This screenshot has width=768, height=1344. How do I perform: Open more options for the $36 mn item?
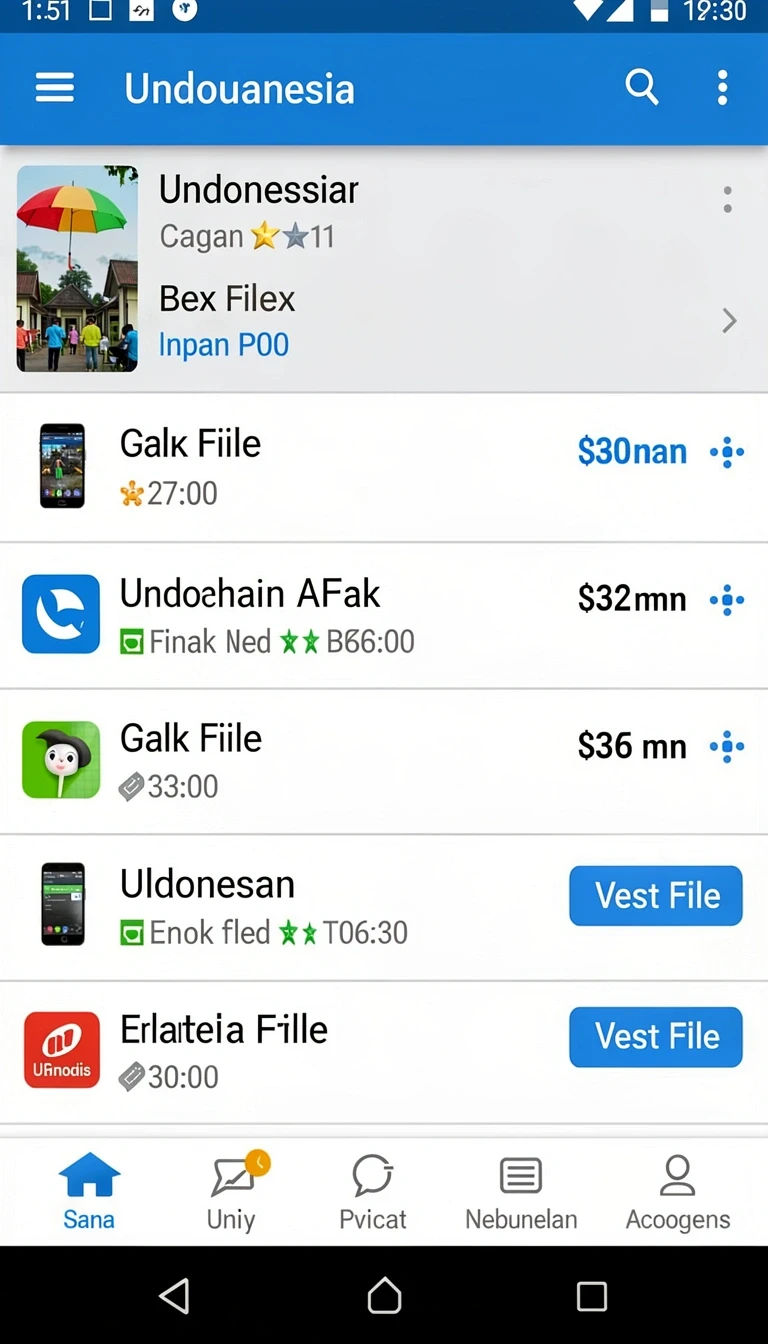tap(728, 747)
